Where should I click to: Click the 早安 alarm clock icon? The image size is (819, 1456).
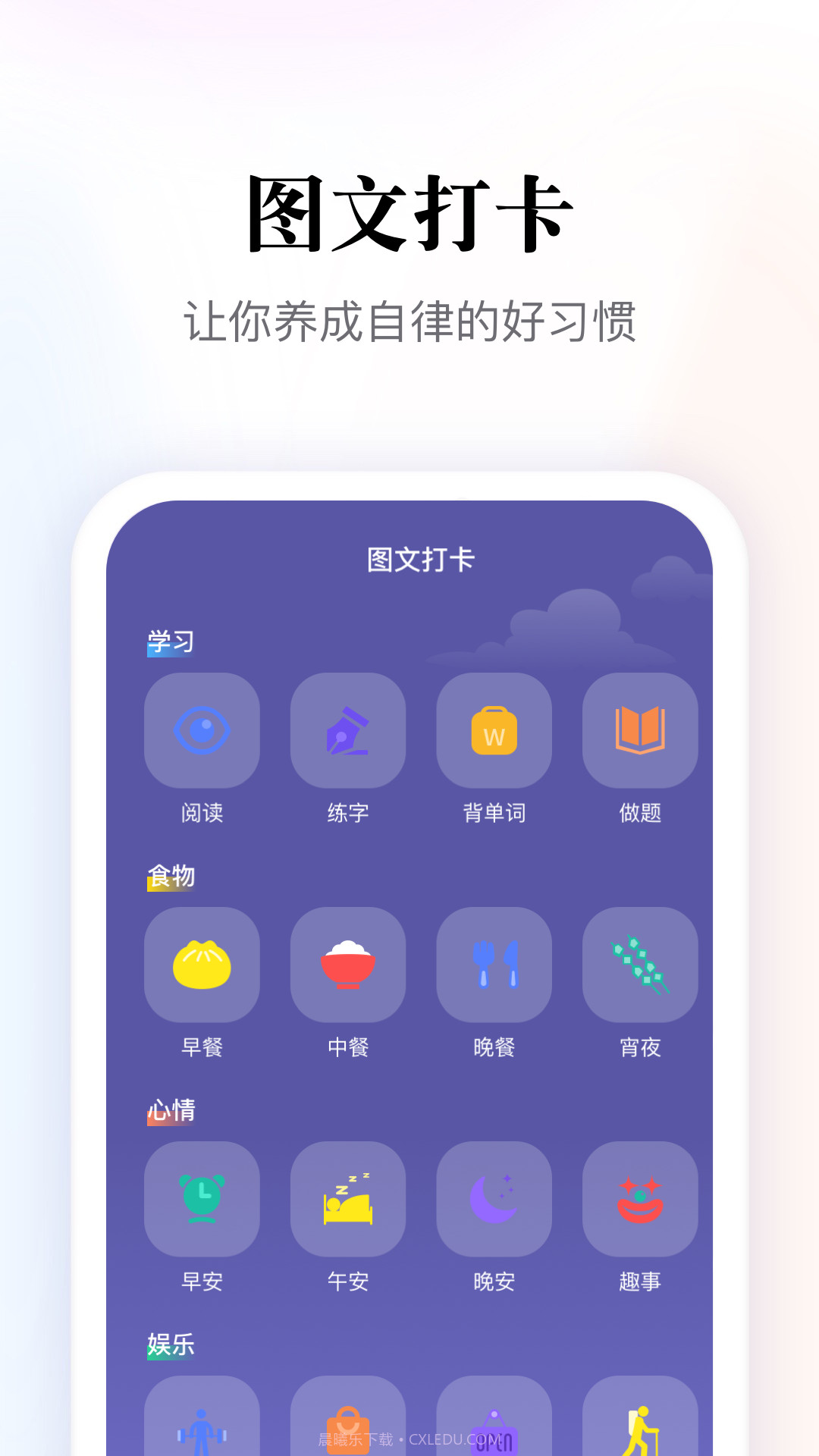point(202,1198)
